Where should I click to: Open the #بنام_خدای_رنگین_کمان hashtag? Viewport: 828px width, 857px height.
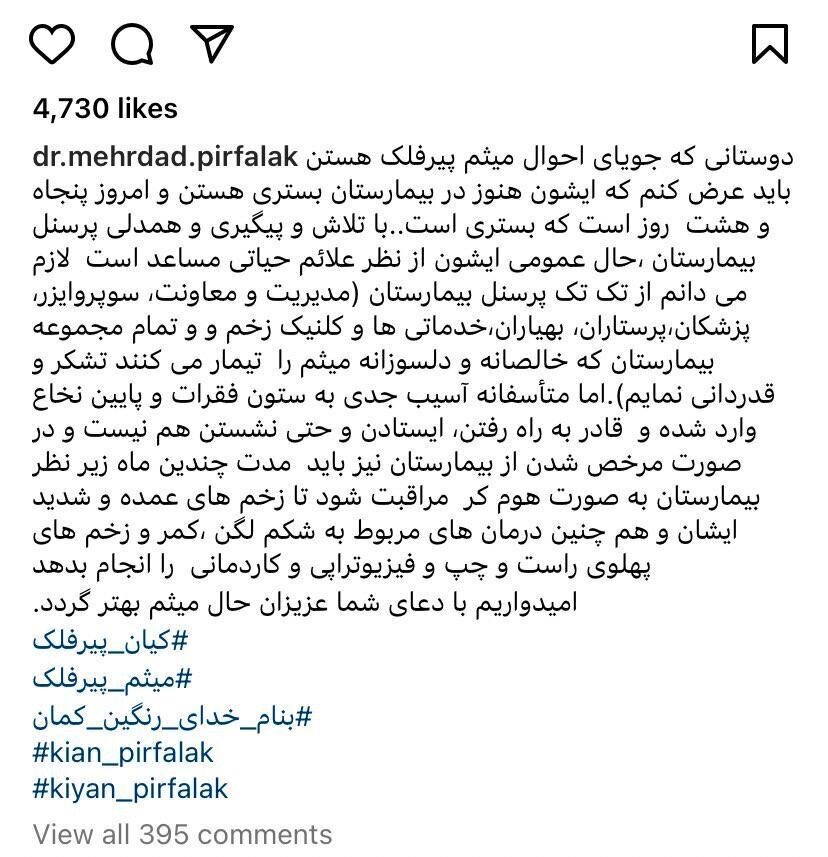[172, 718]
